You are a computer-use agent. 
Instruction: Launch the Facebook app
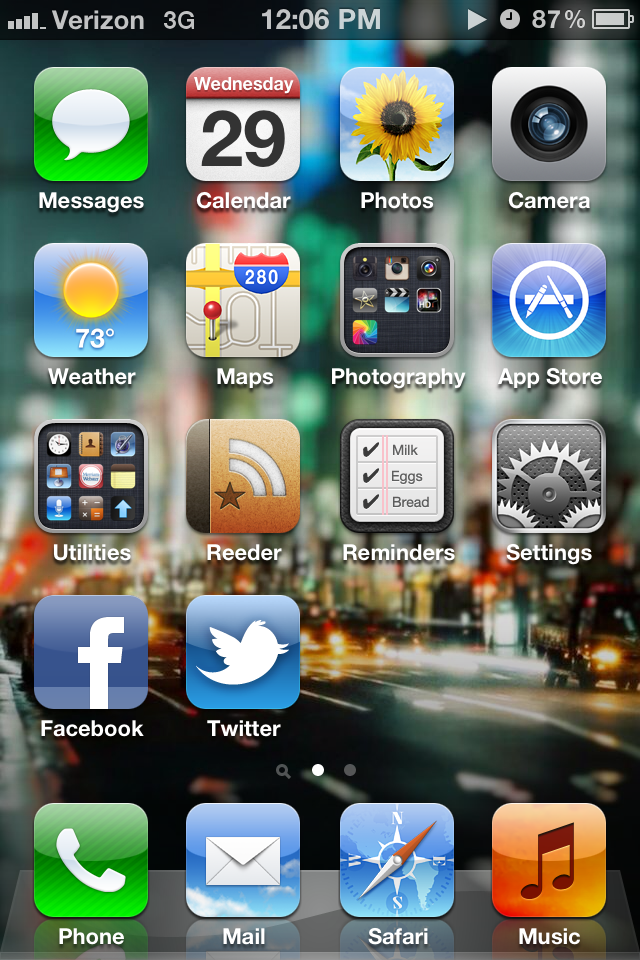click(91, 652)
